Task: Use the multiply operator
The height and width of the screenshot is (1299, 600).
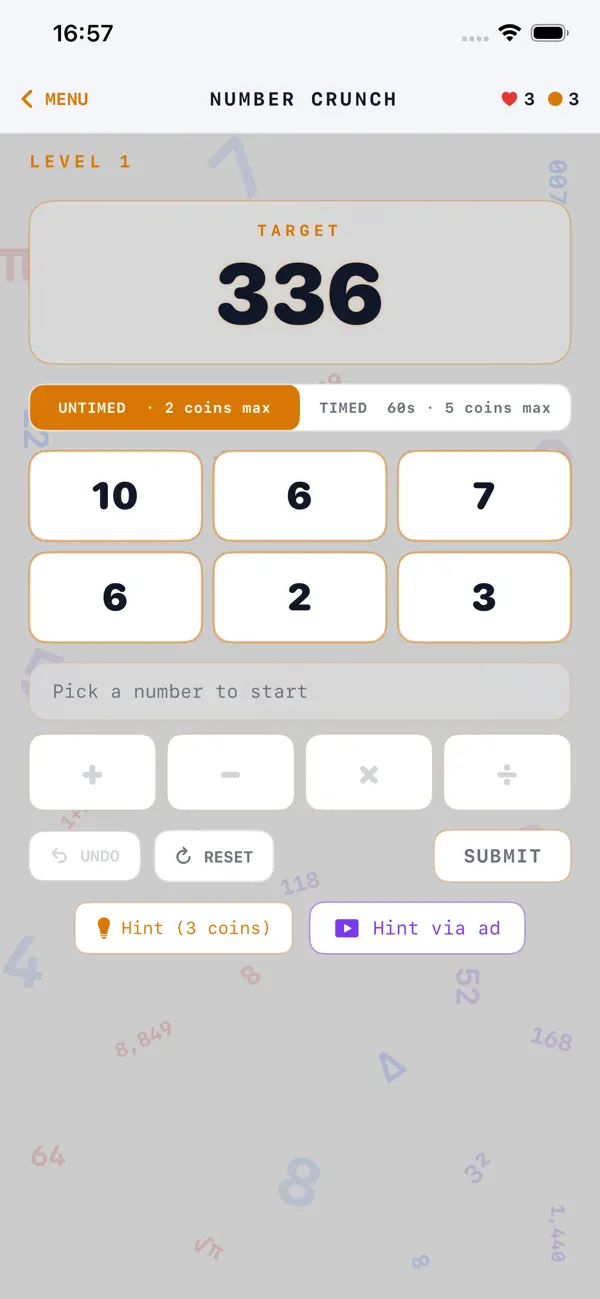Action: 369,773
